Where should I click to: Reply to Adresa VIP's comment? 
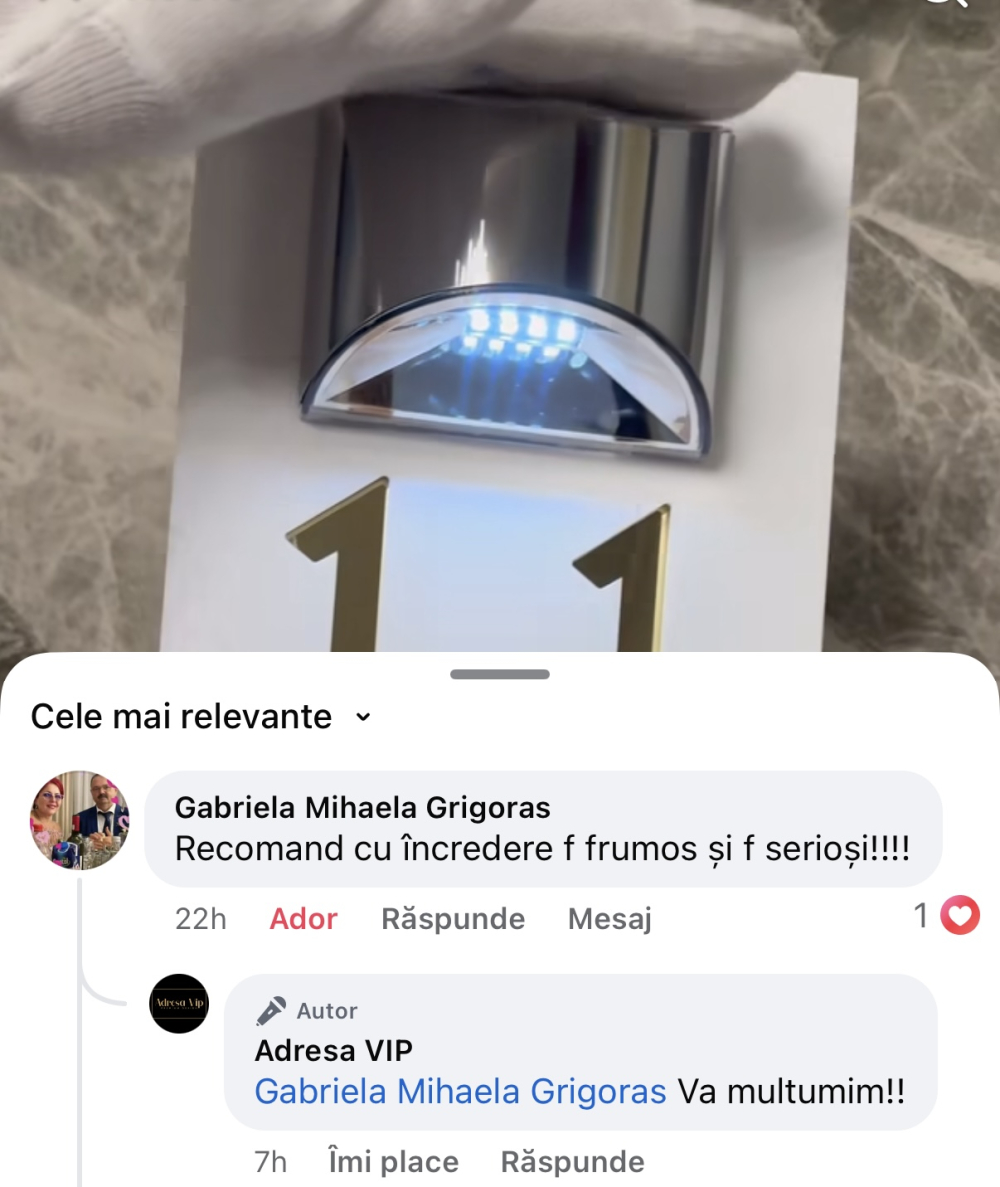(572, 1162)
